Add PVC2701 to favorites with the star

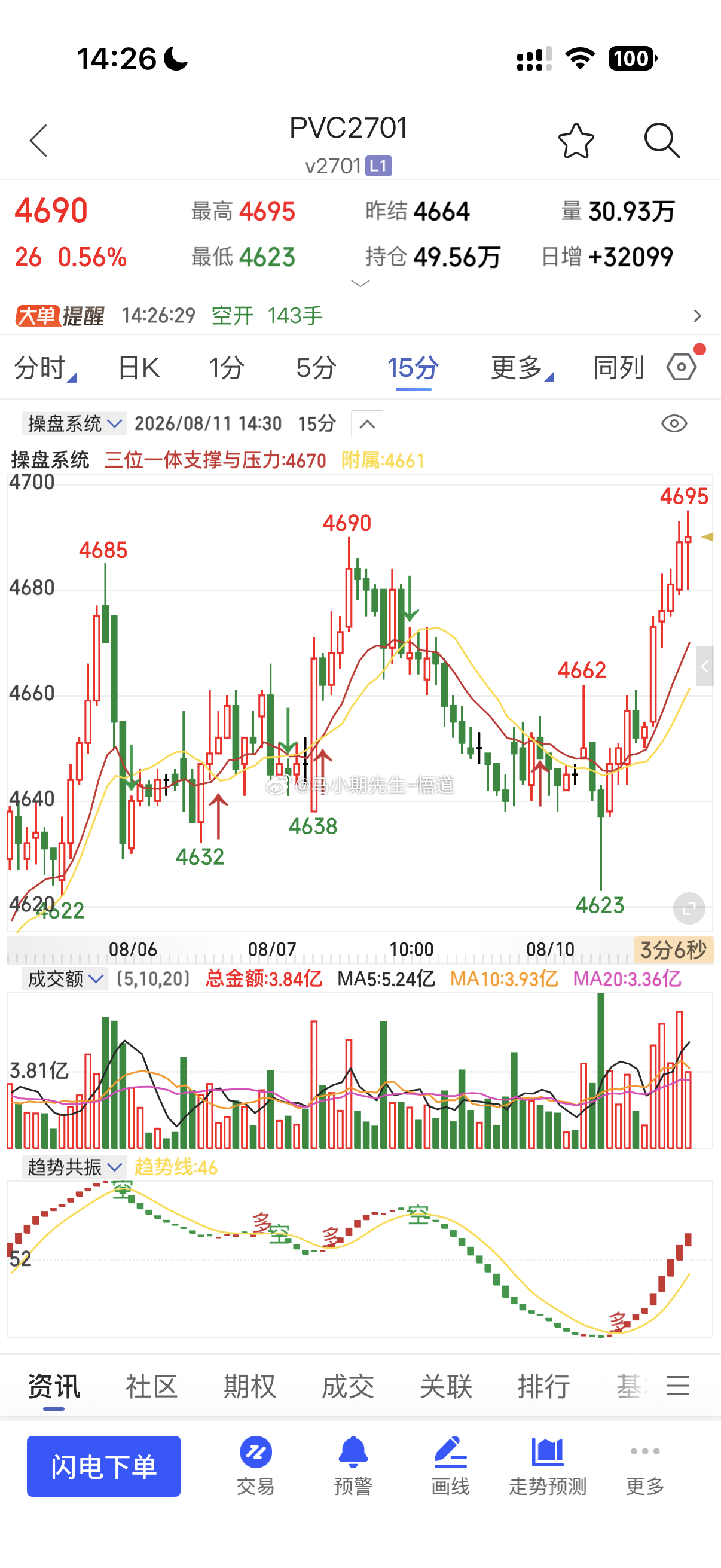(576, 141)
